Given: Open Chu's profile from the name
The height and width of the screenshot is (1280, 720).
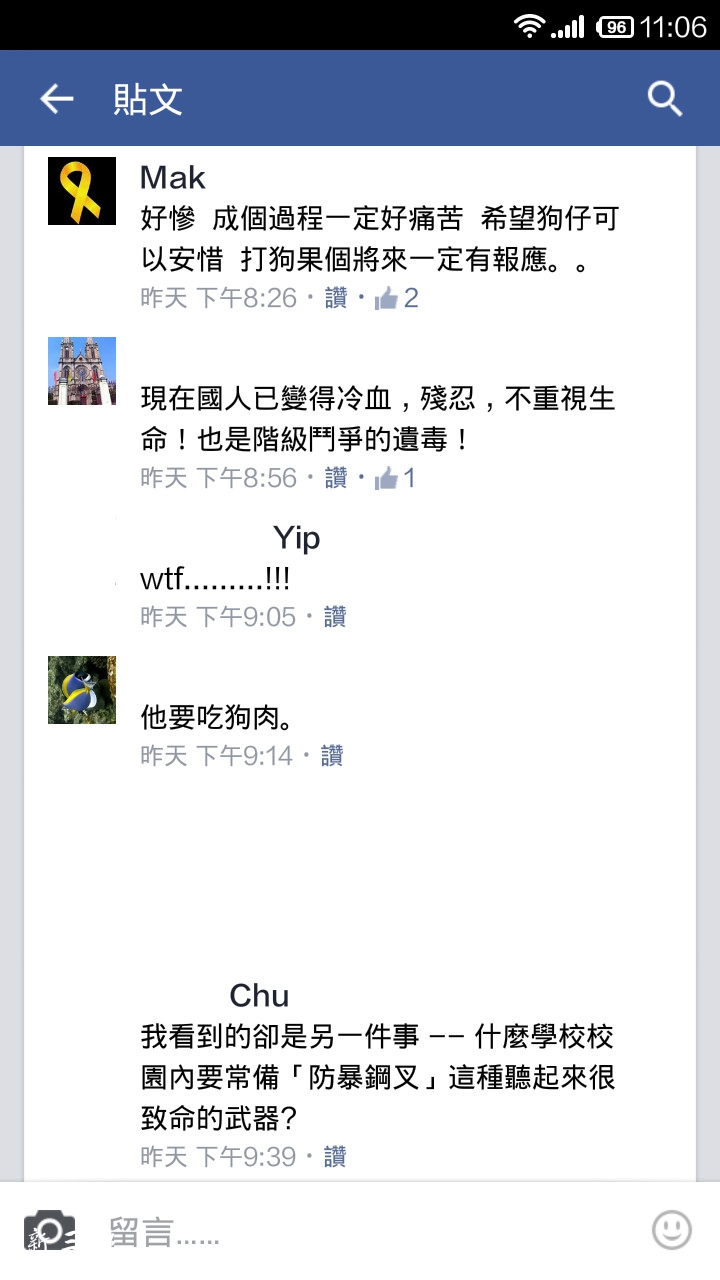Looking at the screenshot, I should point(259,995).
